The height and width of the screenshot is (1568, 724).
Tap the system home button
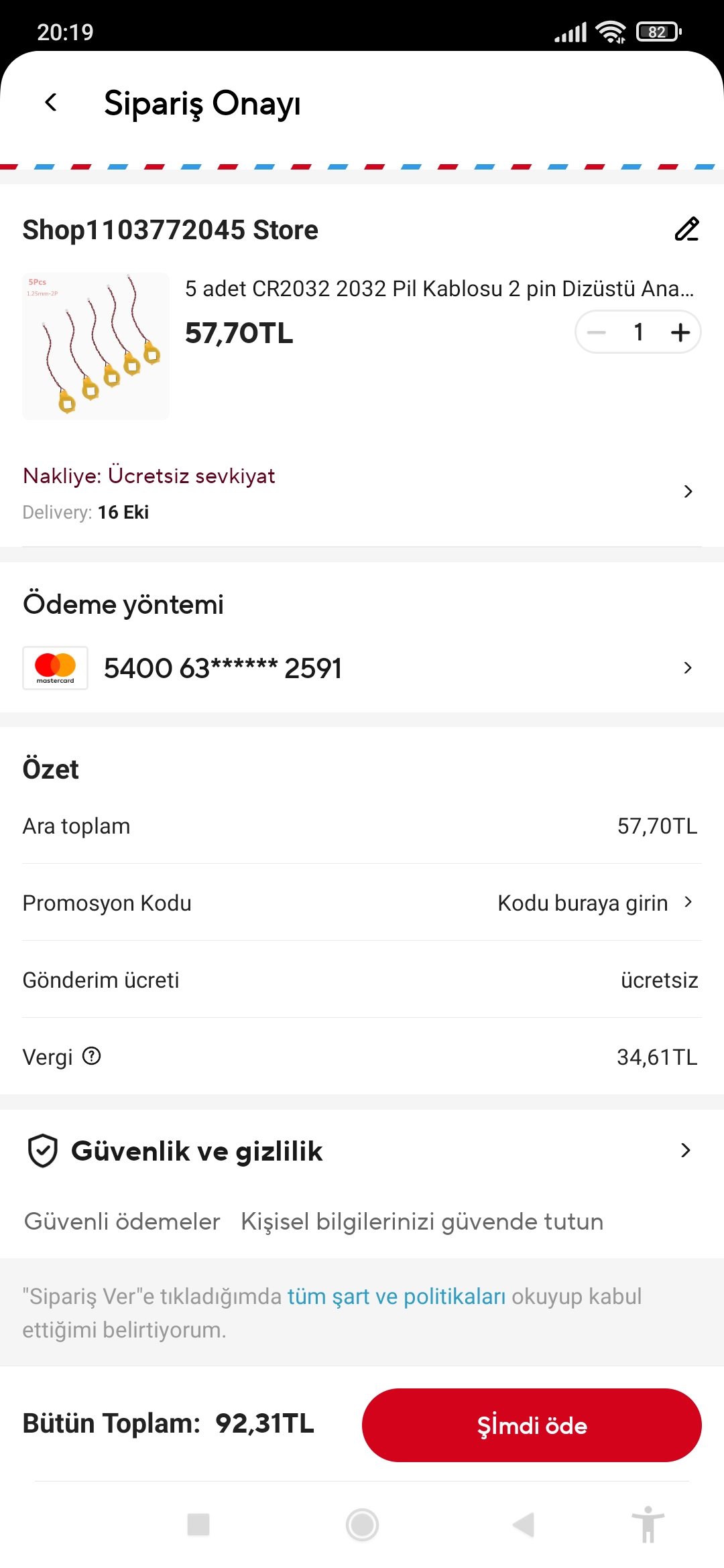[362, 1525]
